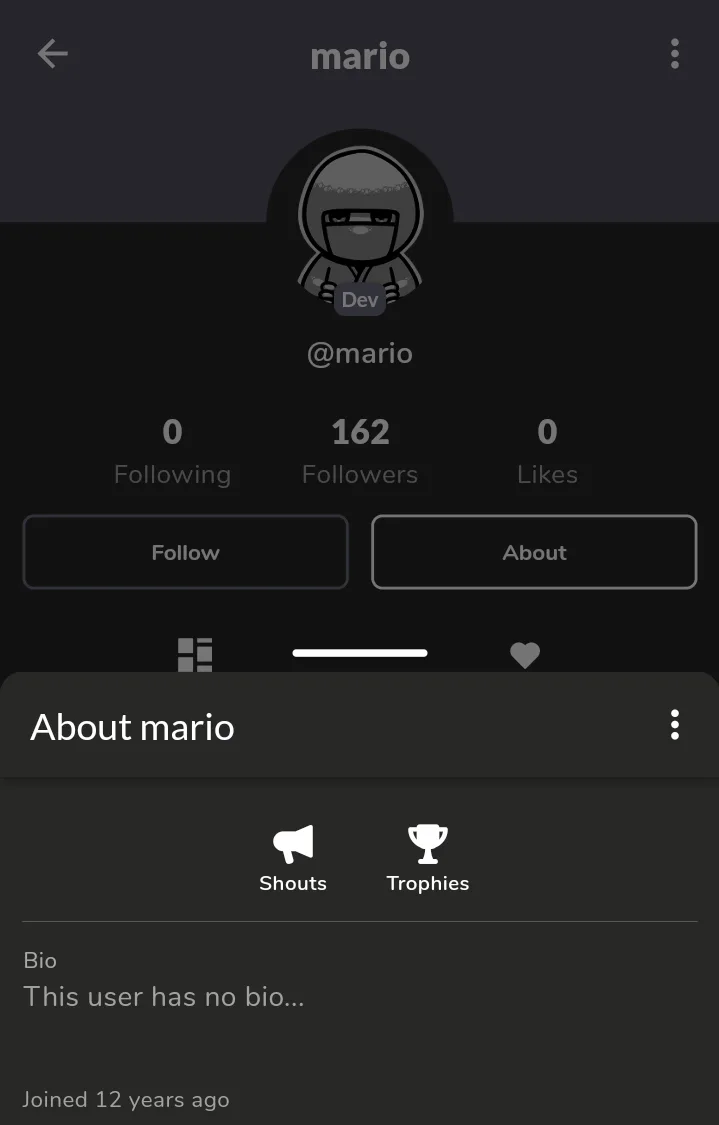This screenshot has width=719, height=1125.
Task: Open the overflow menu in About mario
Action: pos(675,725)
